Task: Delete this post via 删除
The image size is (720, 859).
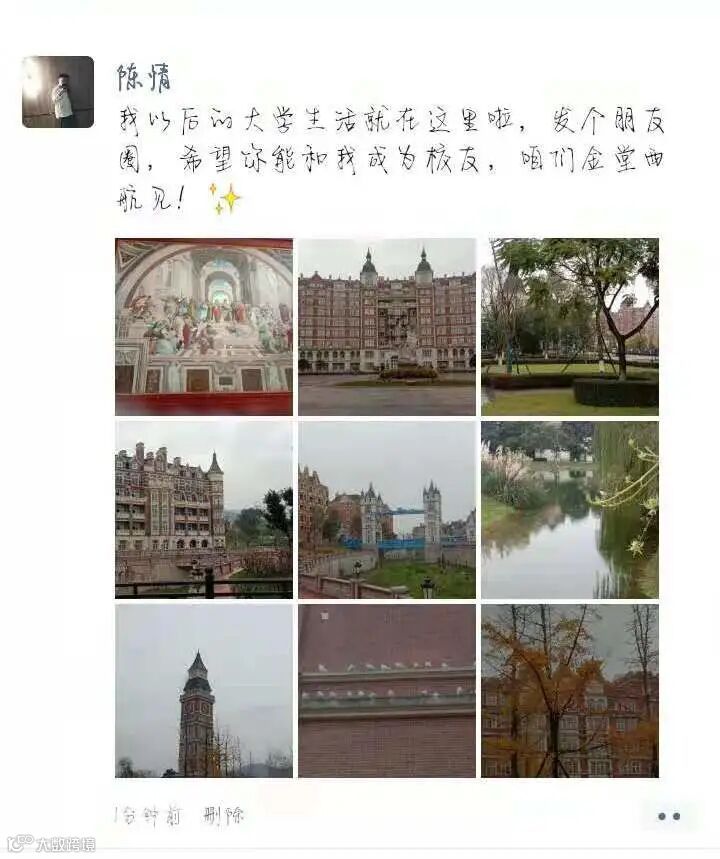Action: (x=223, y=816)
